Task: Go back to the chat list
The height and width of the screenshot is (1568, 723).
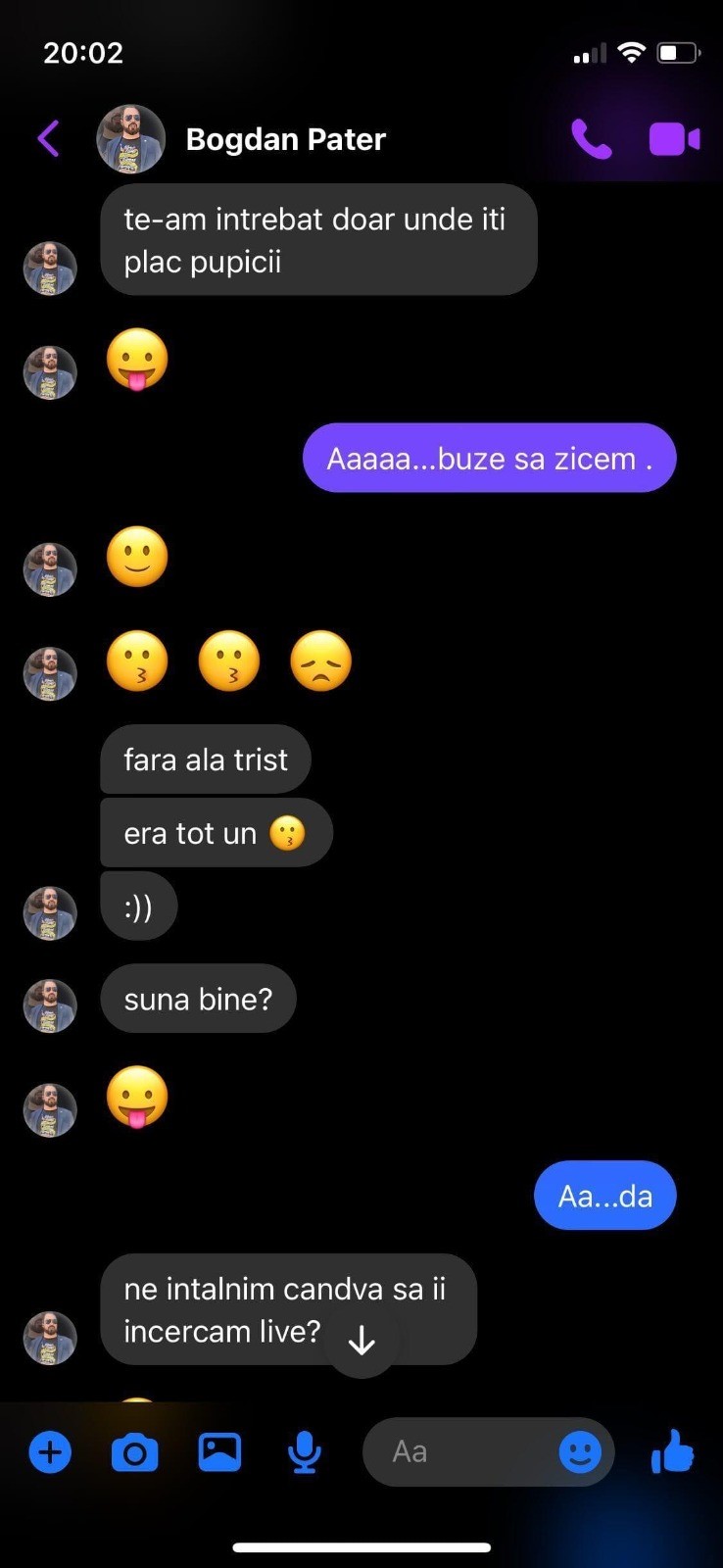Action: click(49, 138)
